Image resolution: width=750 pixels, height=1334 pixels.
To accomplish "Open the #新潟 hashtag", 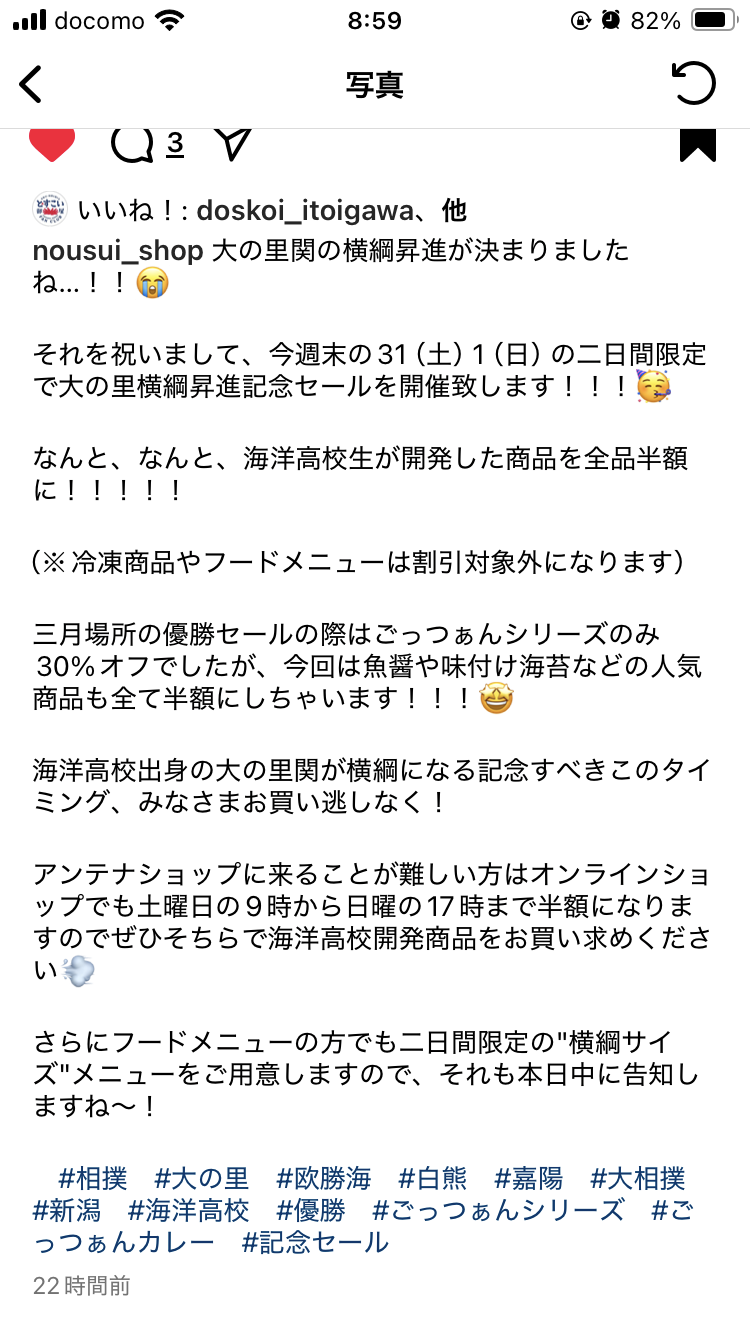I will coord(67,1211).
